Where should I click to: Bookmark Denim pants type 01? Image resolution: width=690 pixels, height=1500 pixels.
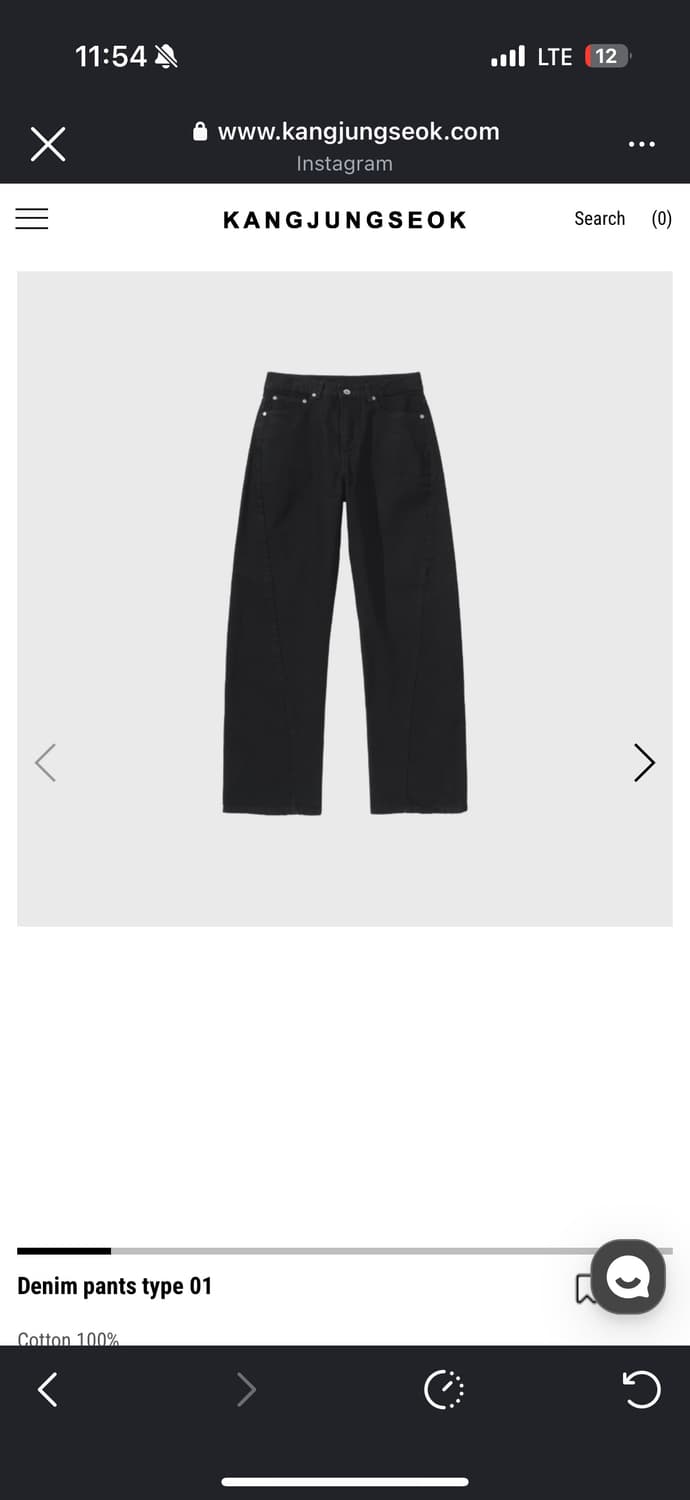[583, 1289]
